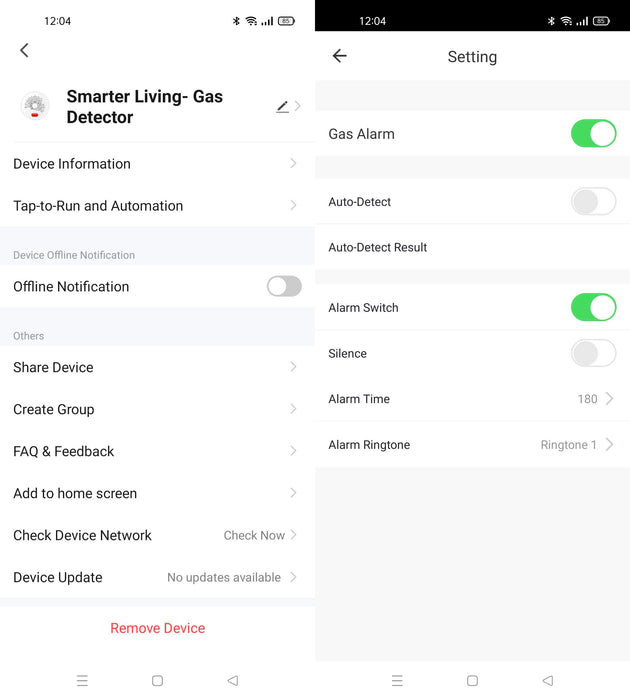The image size is (630, 700).
Task: Edit the Smarter Living- Gas Detector name
Action: point(283,106)
